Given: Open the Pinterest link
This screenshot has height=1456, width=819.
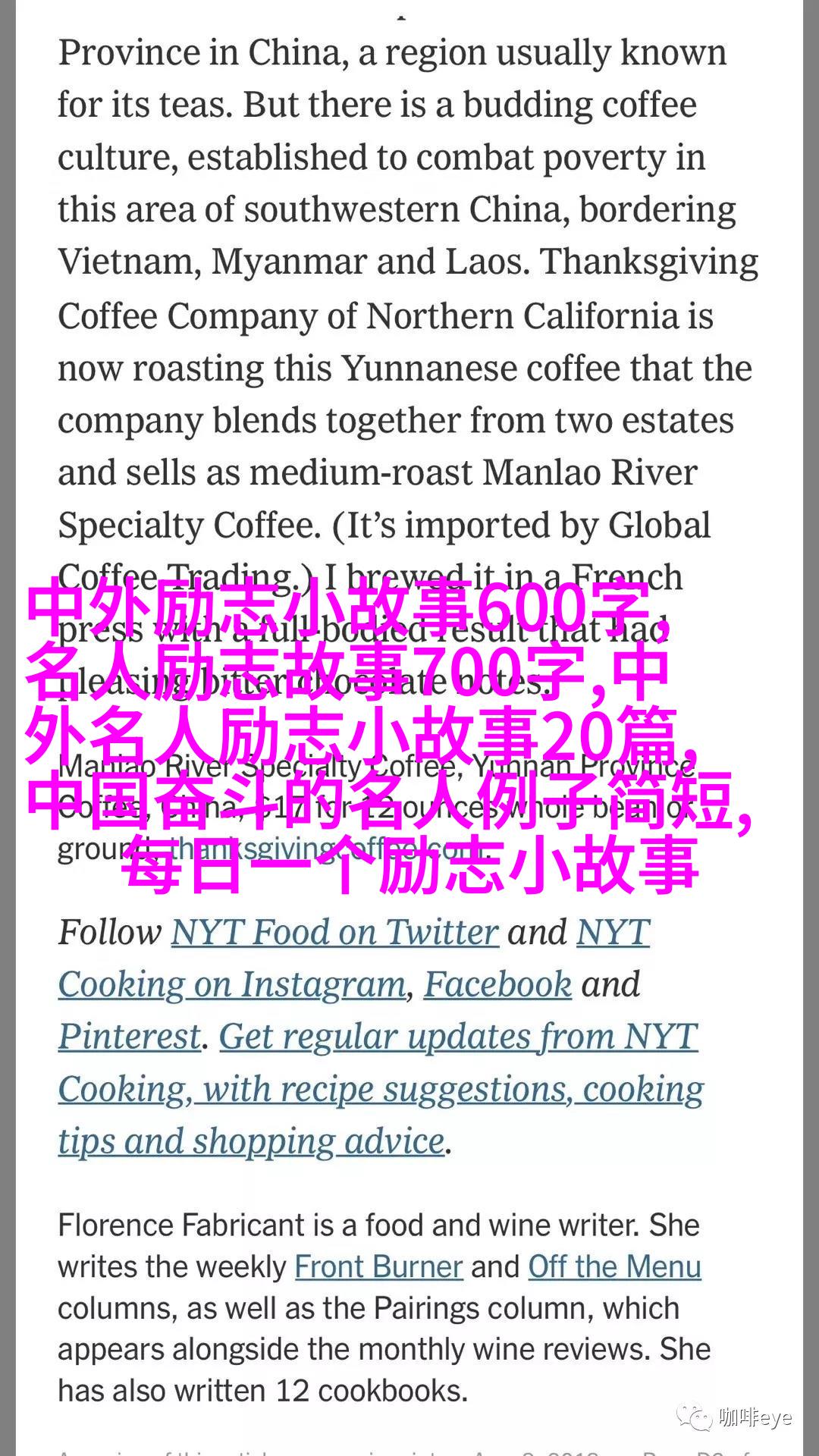Looking at the screenshot, I should pos(130,1037).
